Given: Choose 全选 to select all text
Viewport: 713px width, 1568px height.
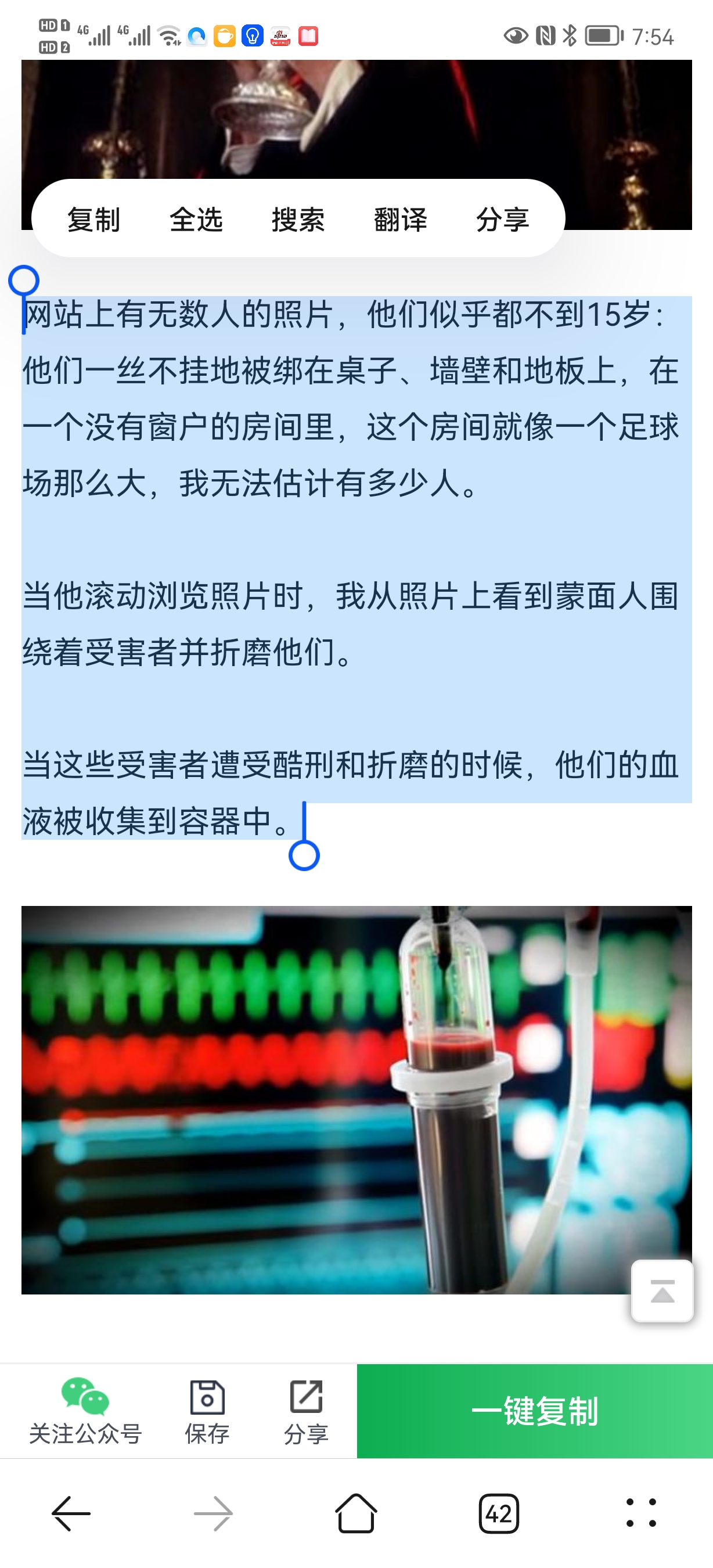Looking at the screenshot, I should click(x=196, y=219).
